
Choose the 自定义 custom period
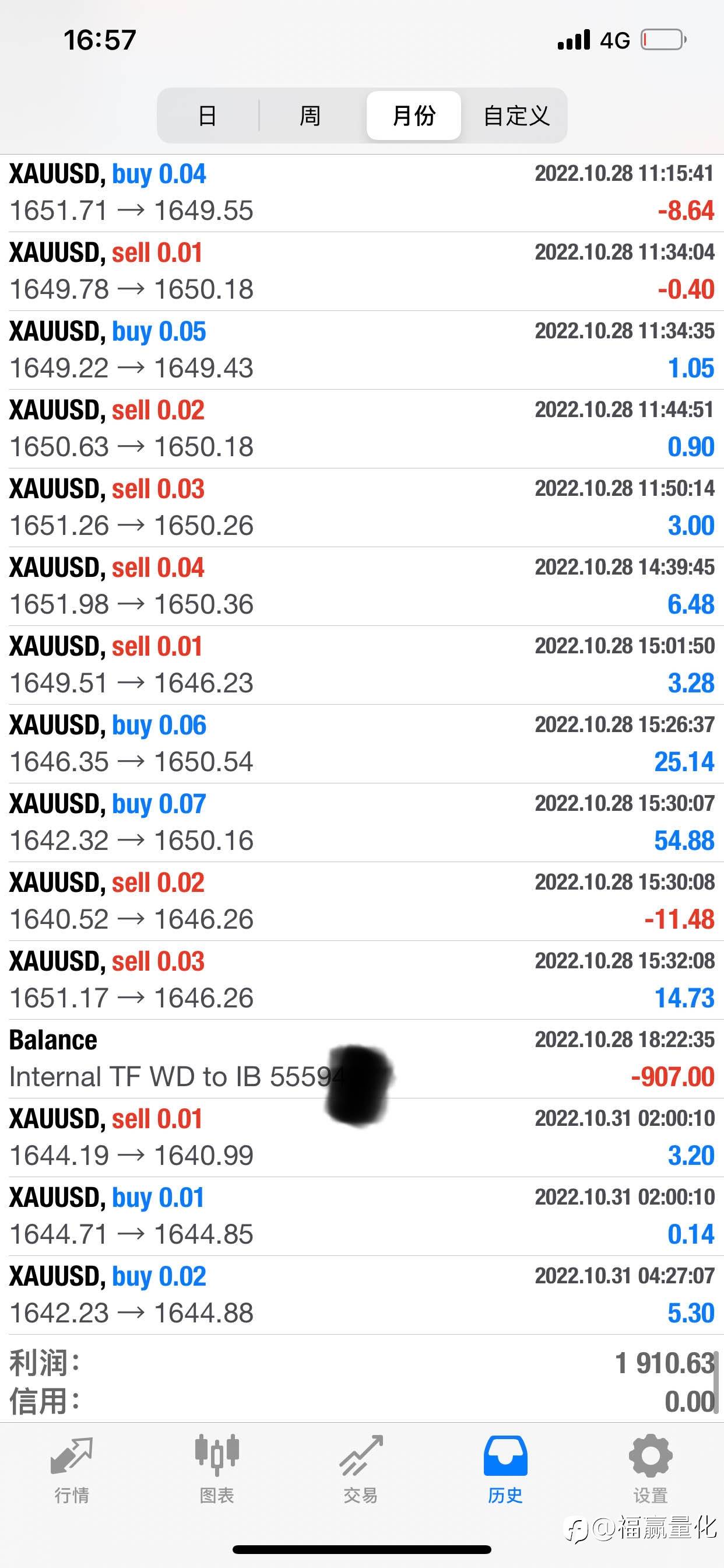click(516, 116)
